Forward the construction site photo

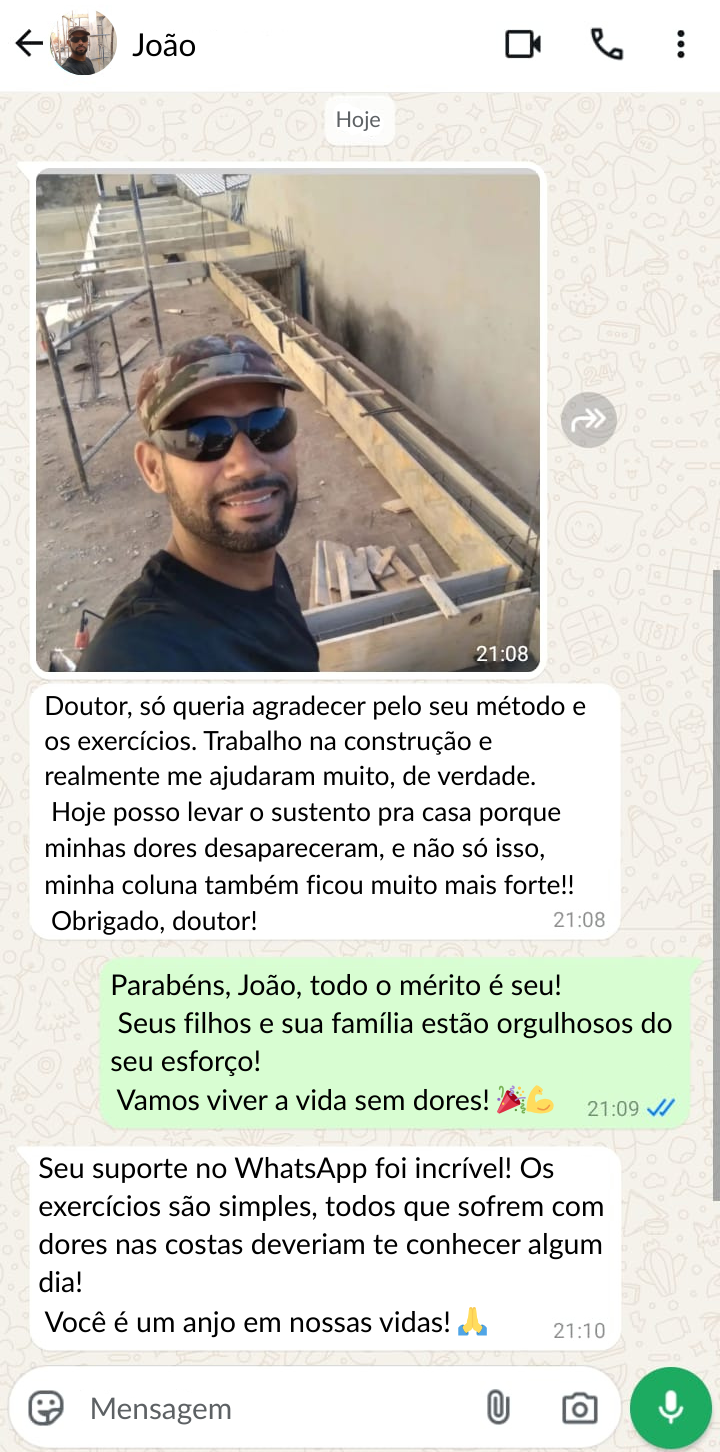[x=588, y=419]
